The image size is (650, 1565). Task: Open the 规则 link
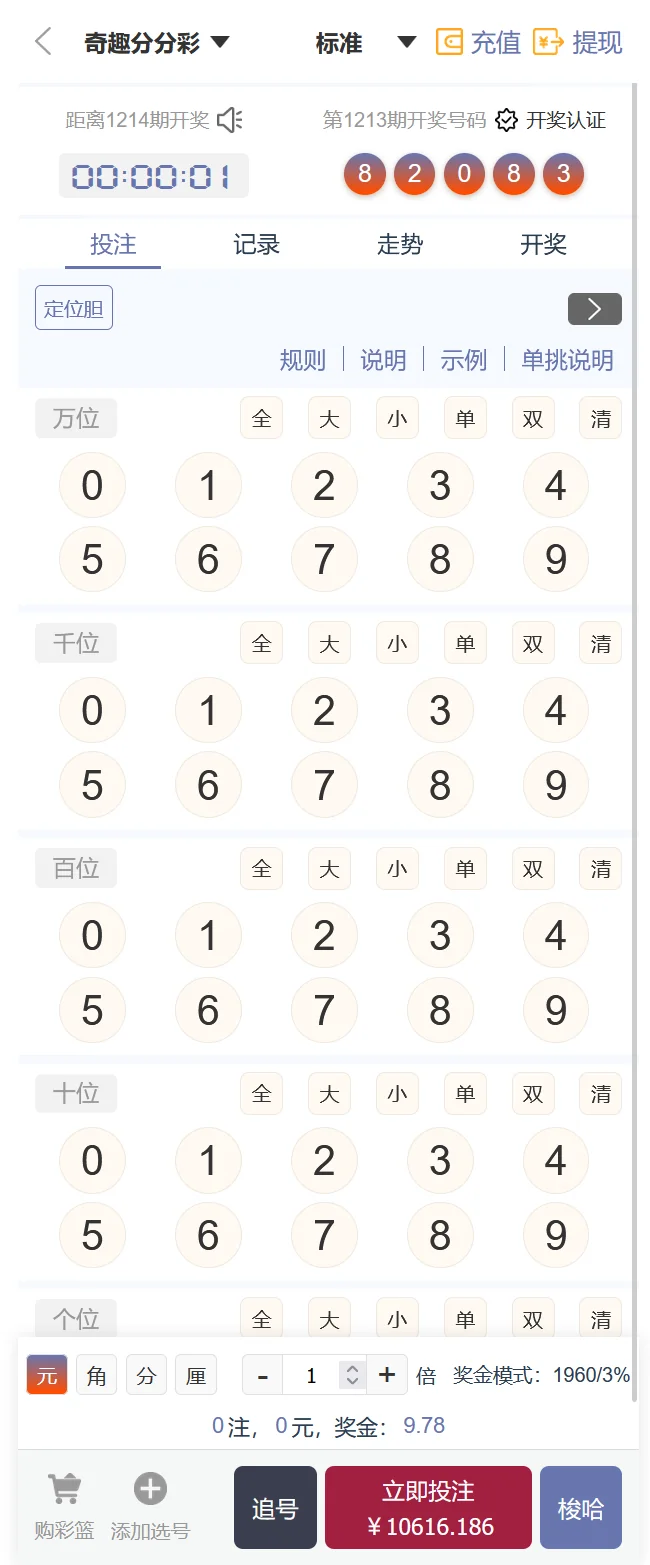[x=302, y=360]
